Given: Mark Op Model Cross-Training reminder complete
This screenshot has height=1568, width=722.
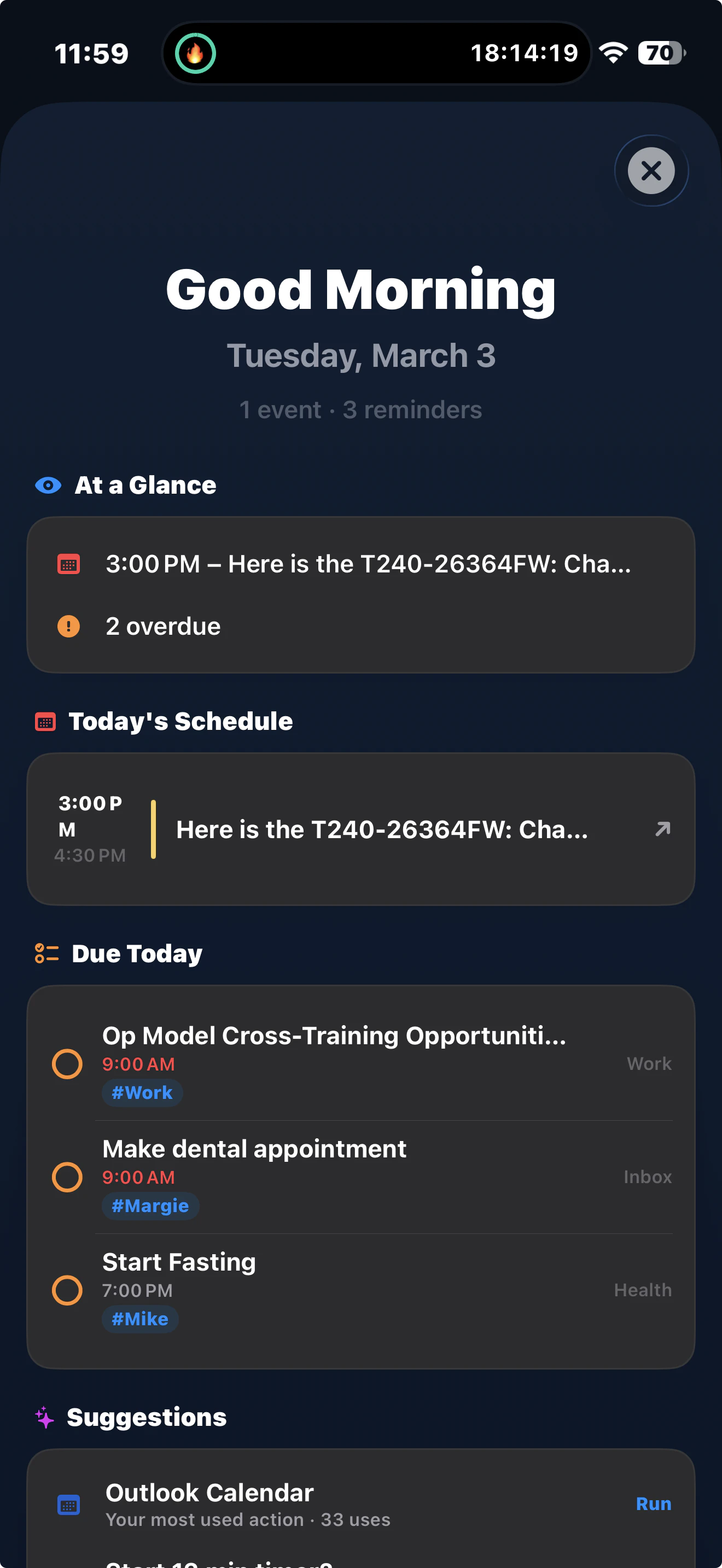Looking at the screenshot, I should click(x=68, y=1063).
